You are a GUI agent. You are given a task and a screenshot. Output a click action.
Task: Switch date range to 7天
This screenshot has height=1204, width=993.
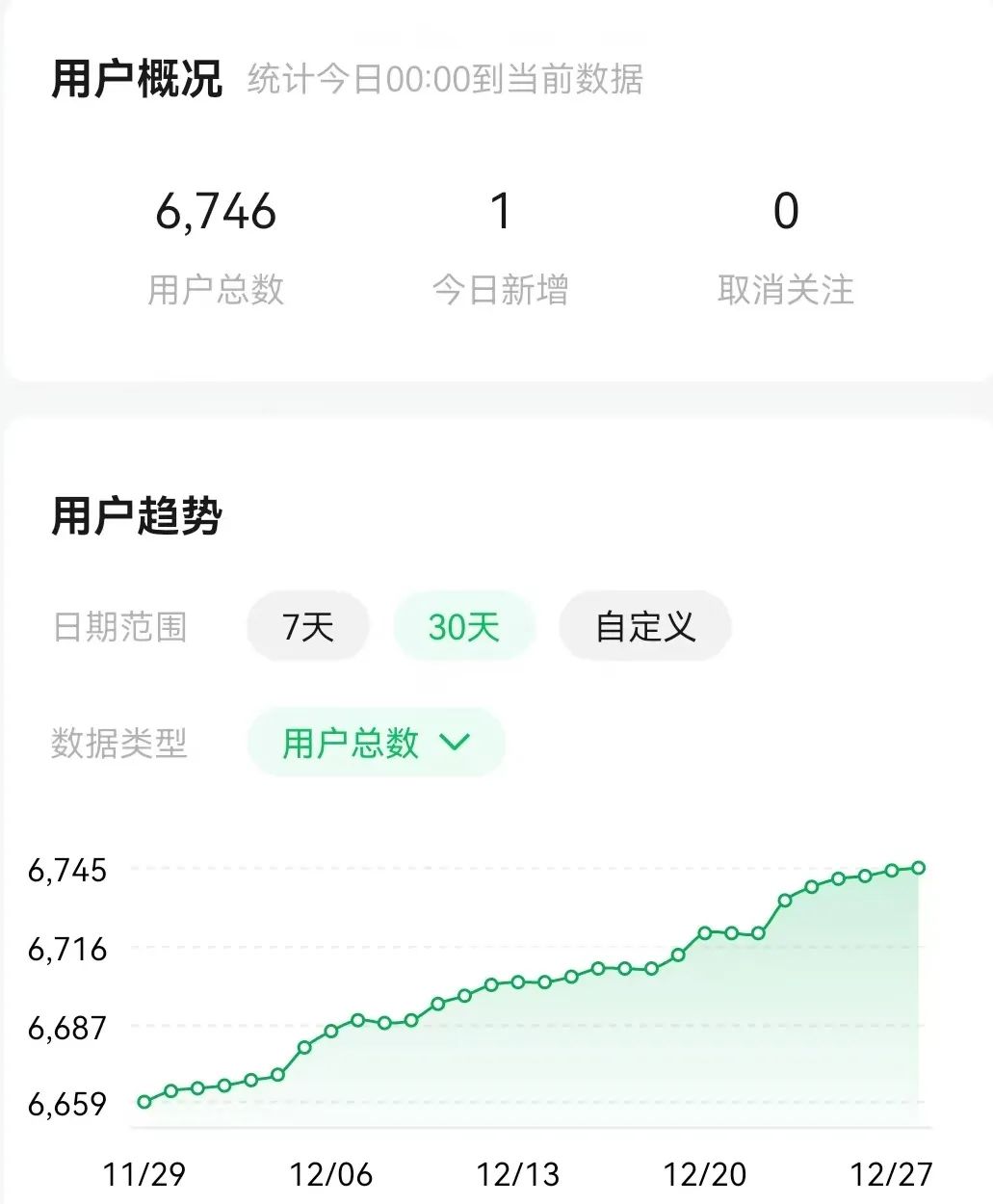point(308,627)
